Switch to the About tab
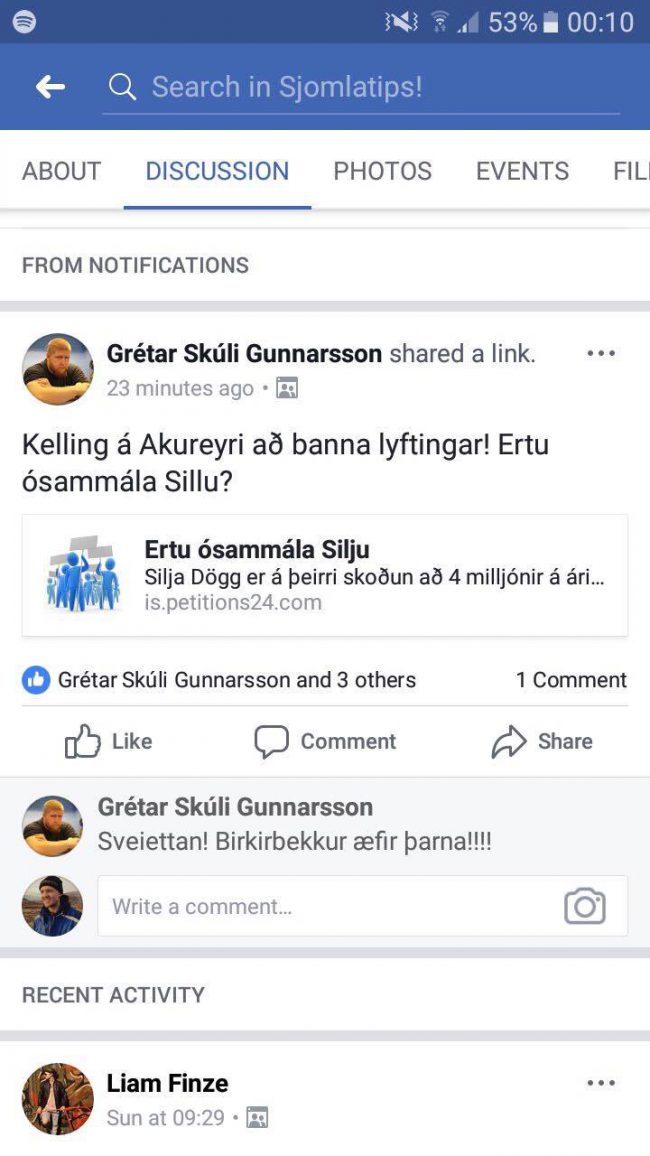The image size is (650, 1156). click(61, 171)
